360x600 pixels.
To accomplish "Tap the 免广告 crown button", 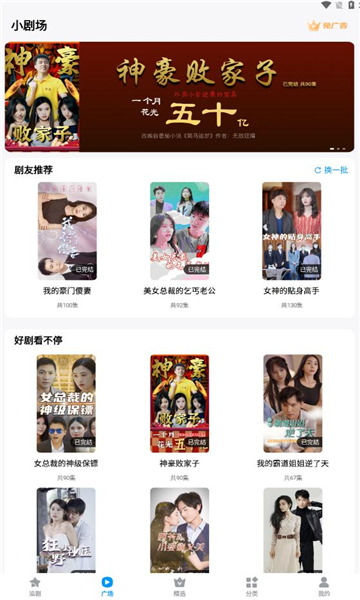I will [327, 26].
